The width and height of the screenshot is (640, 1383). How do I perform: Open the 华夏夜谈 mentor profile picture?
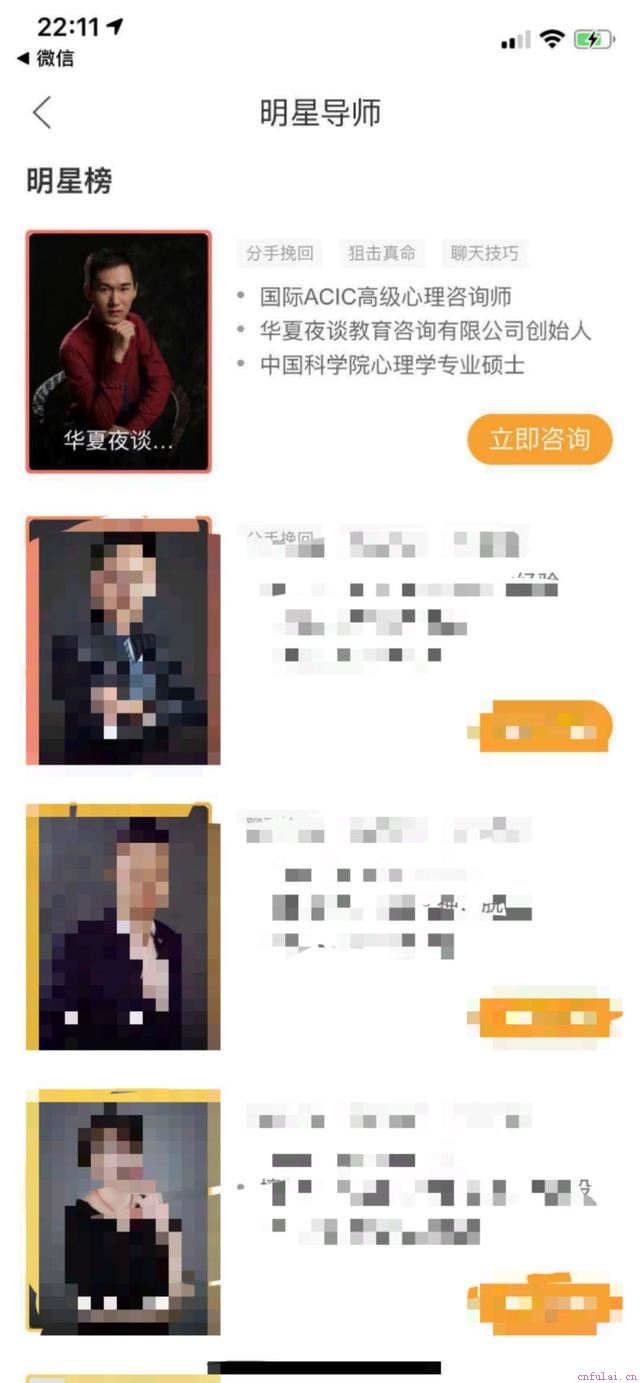pos(118,351)
